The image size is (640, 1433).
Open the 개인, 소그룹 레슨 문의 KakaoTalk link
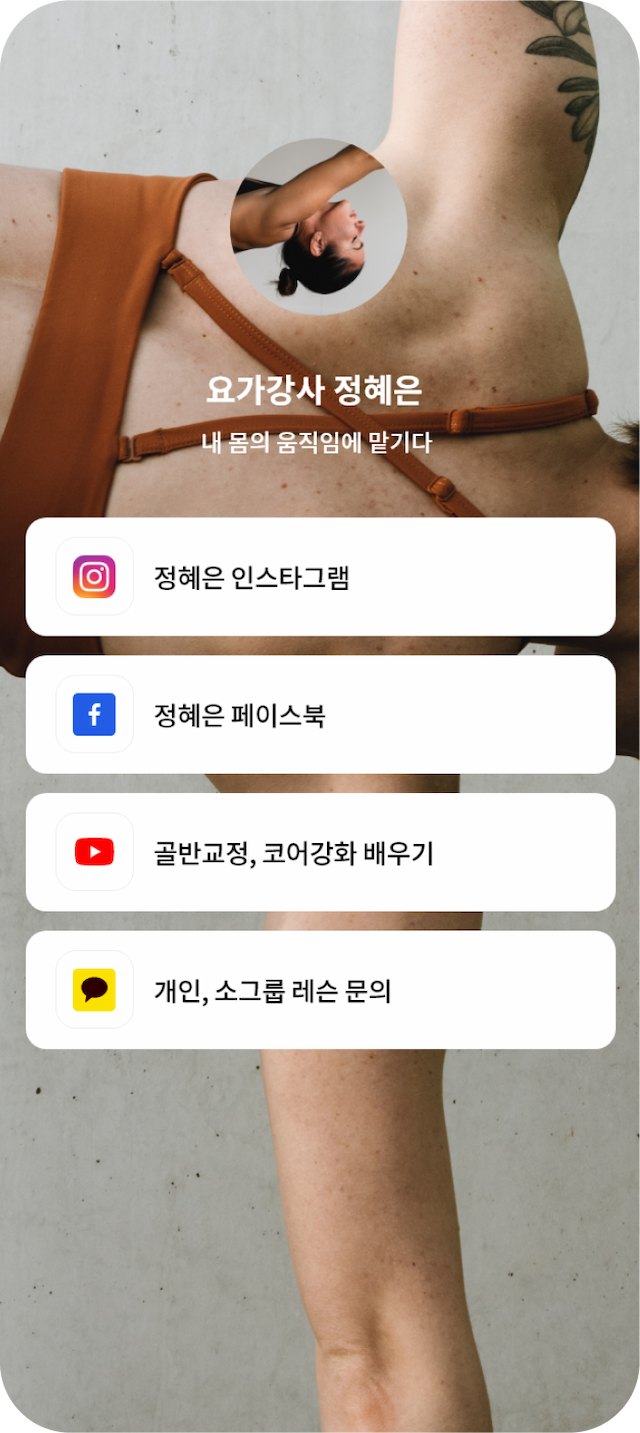click(x=320, y=990)
